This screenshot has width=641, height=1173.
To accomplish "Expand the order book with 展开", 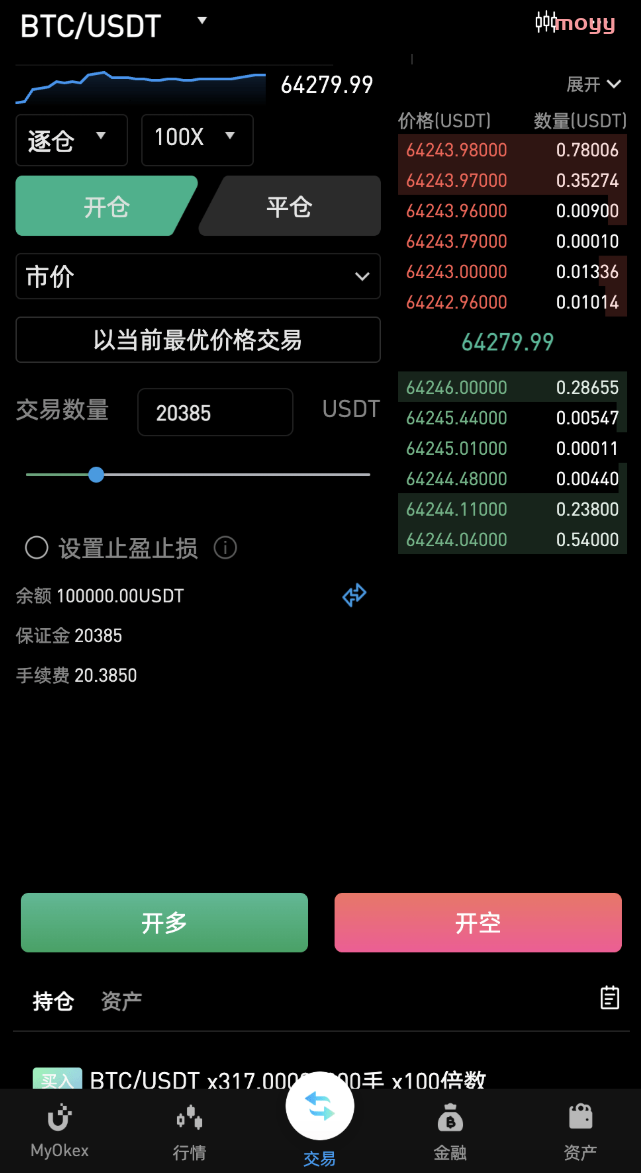I will pyautogui.click(x=594, y=85).
